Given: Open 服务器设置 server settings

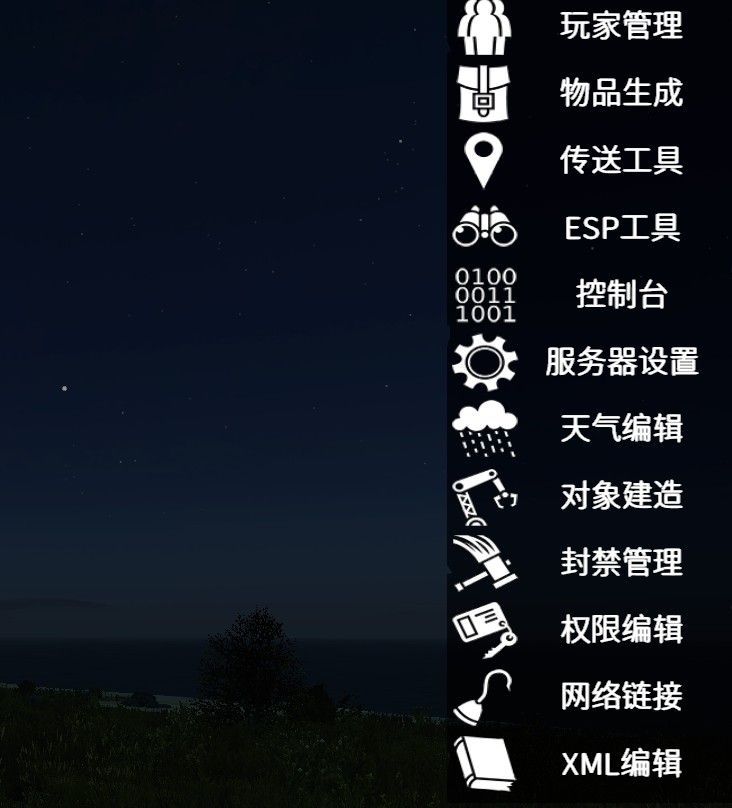Looking at the screenshot, I should (x=620, y=362).
